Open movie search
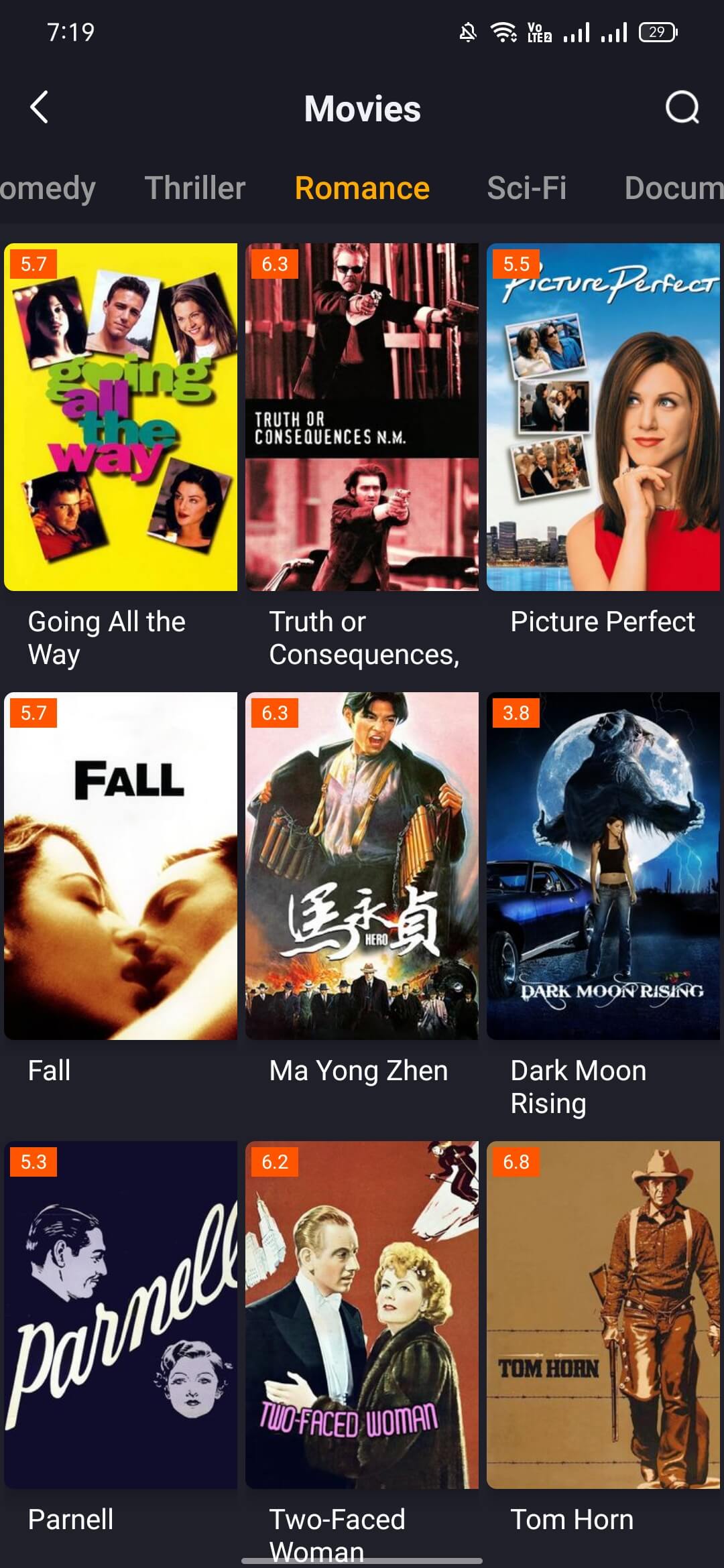Viewport: 724px width, 1568px height. point(682,108)
